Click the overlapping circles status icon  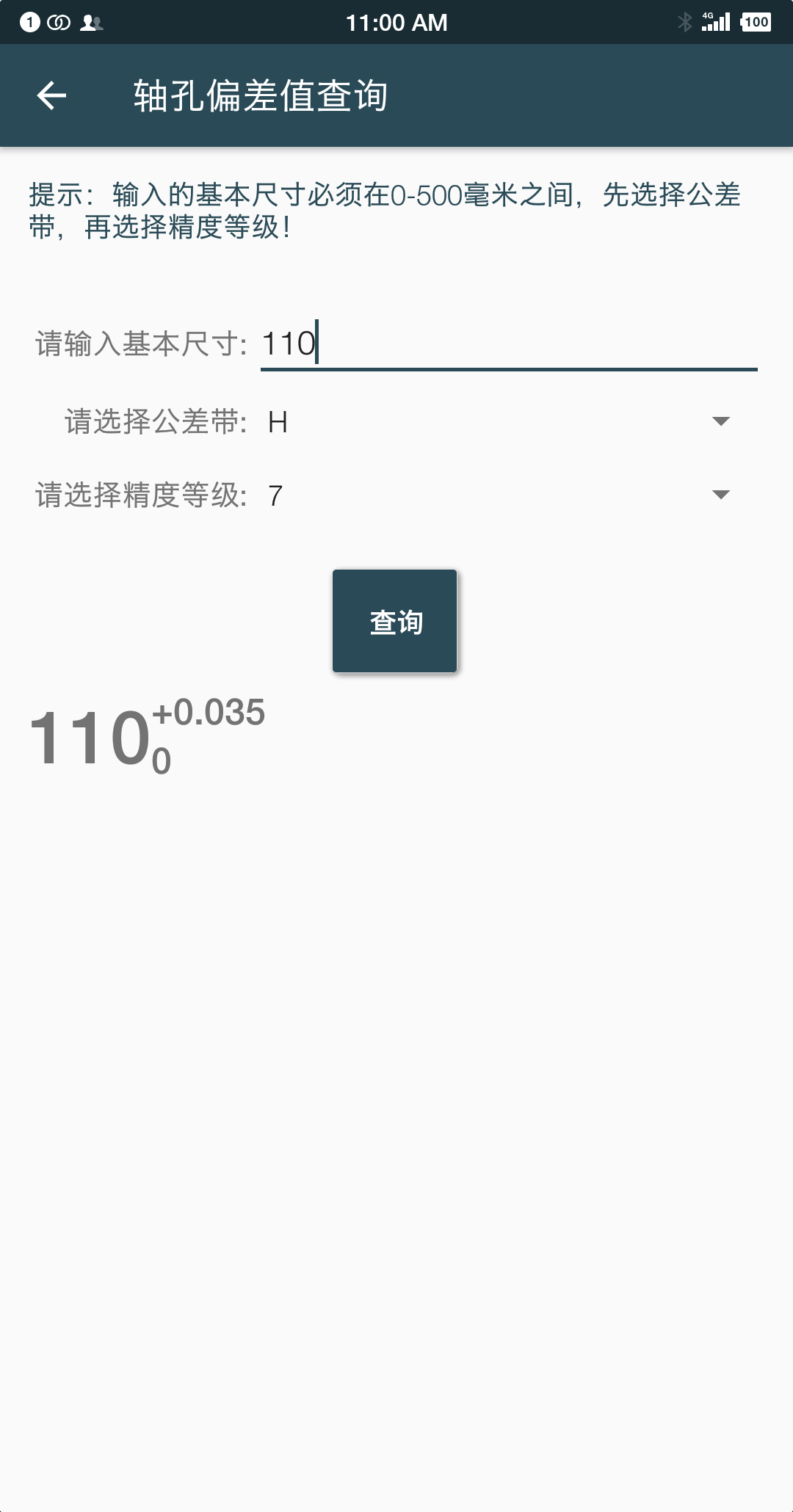[57, 23]
